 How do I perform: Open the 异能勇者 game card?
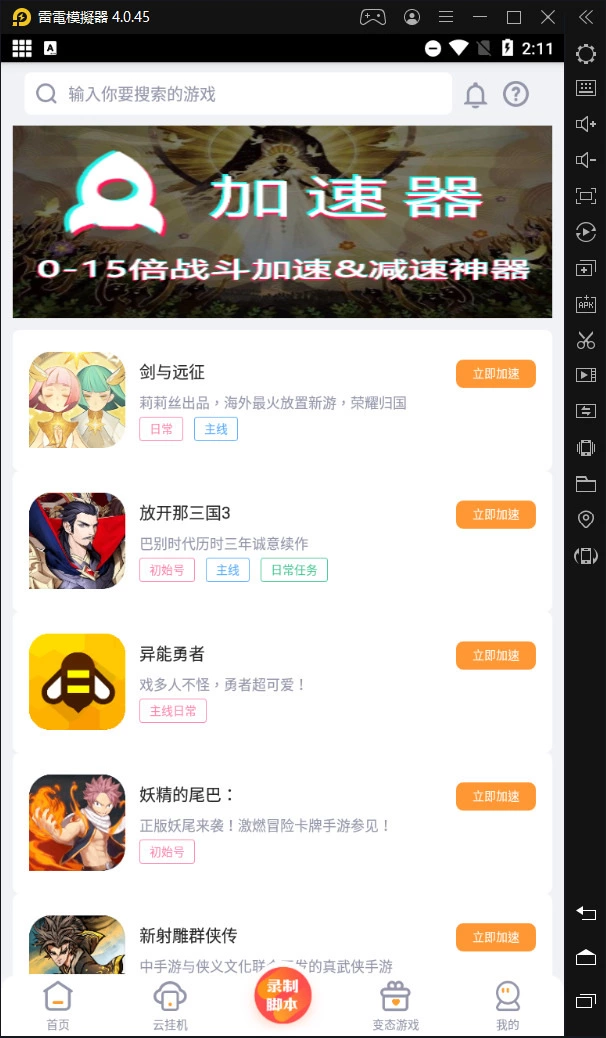280,682
